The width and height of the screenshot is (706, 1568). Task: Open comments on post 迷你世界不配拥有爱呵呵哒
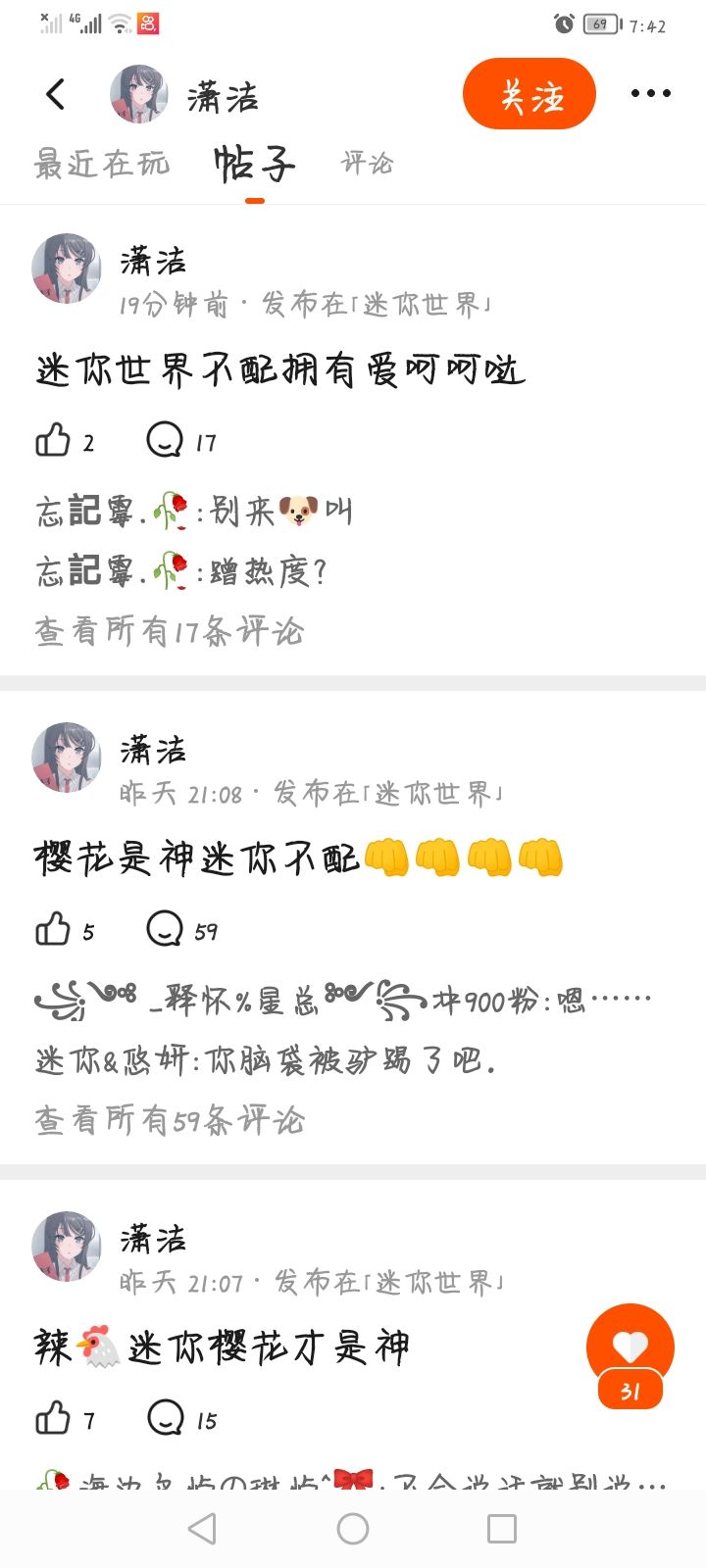[x=165, y=441]
